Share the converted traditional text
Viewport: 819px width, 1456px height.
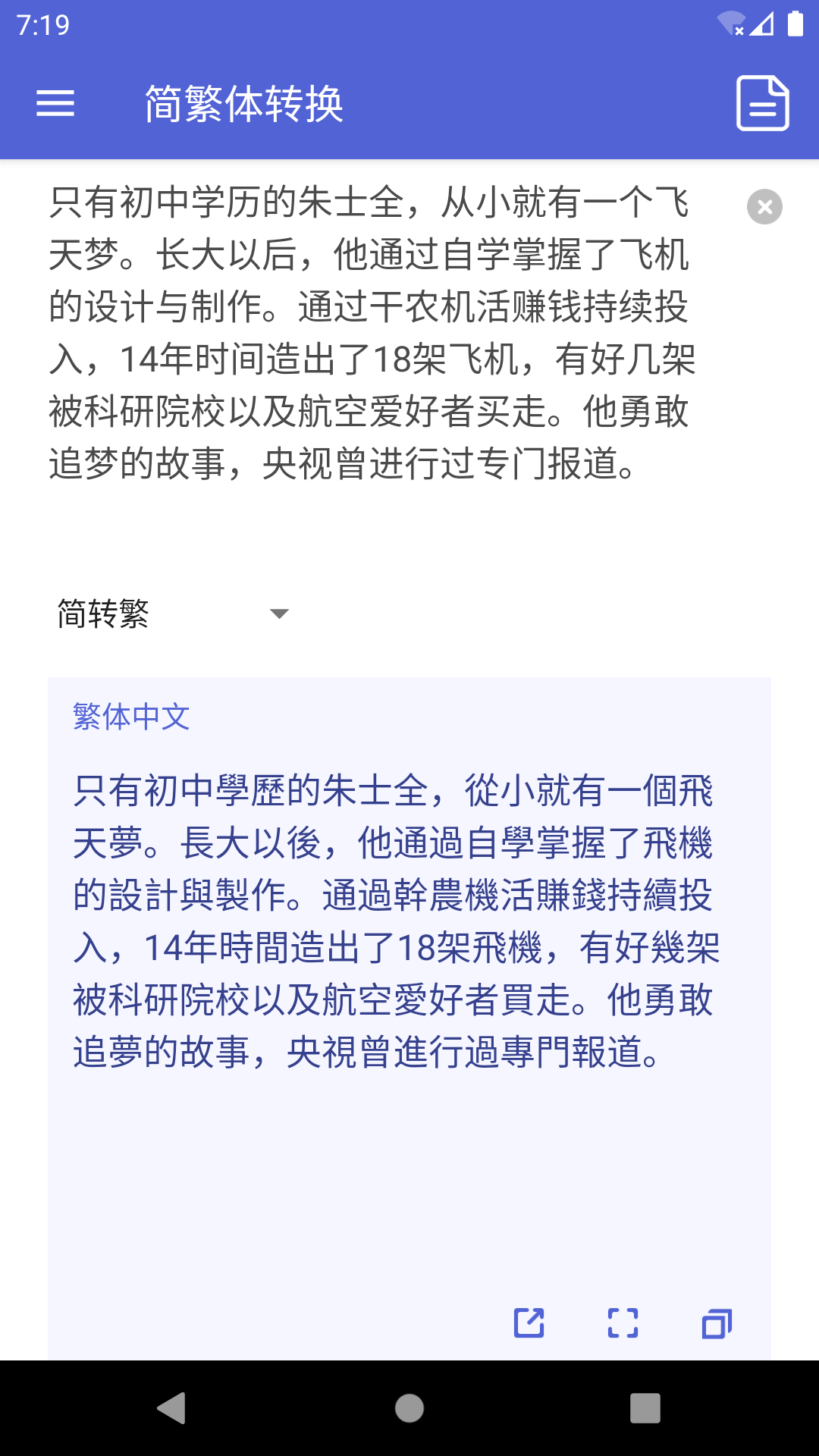(x=529, y=1323)
